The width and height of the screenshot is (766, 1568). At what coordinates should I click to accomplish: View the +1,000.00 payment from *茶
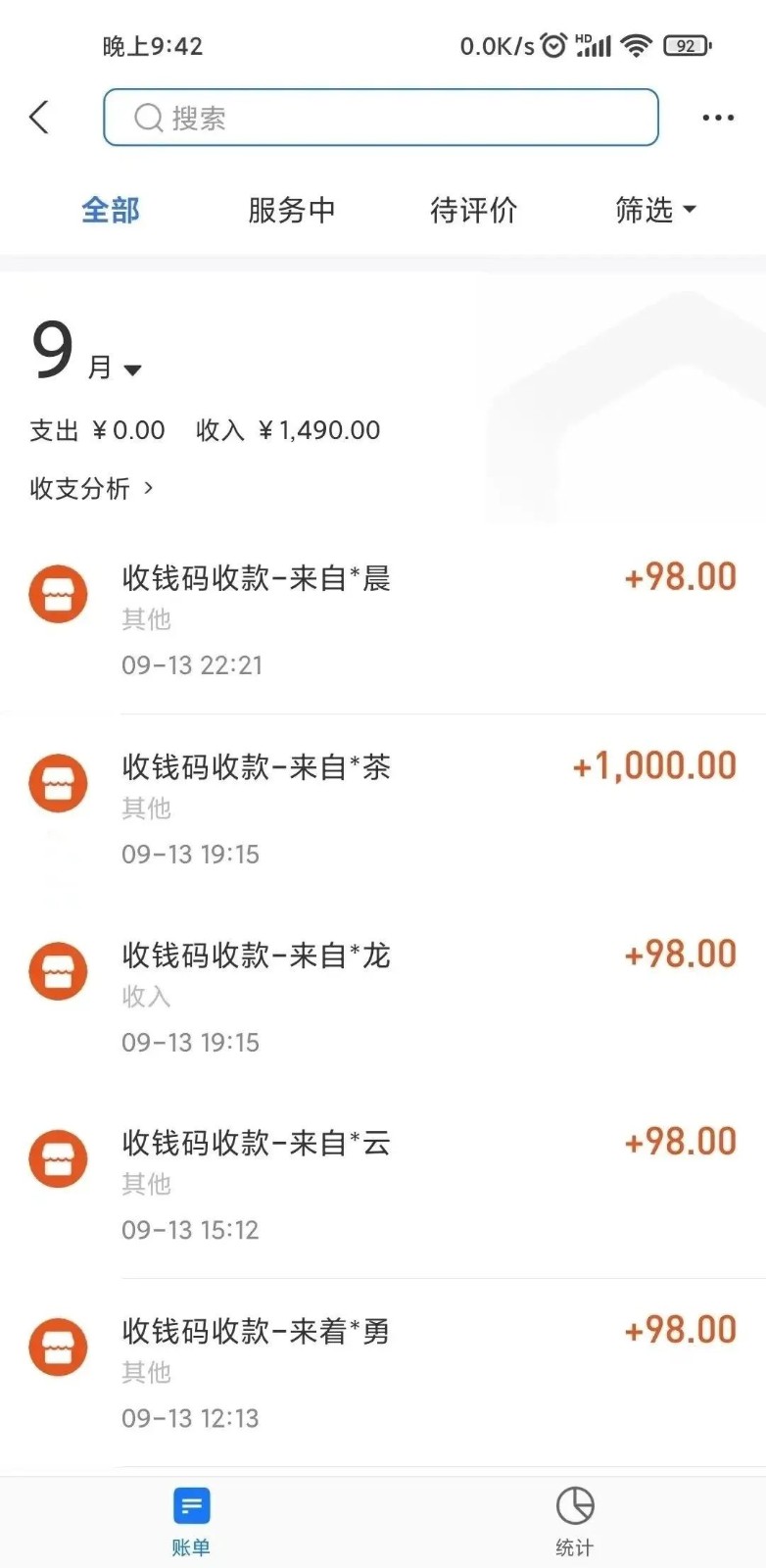coord(382,808)
